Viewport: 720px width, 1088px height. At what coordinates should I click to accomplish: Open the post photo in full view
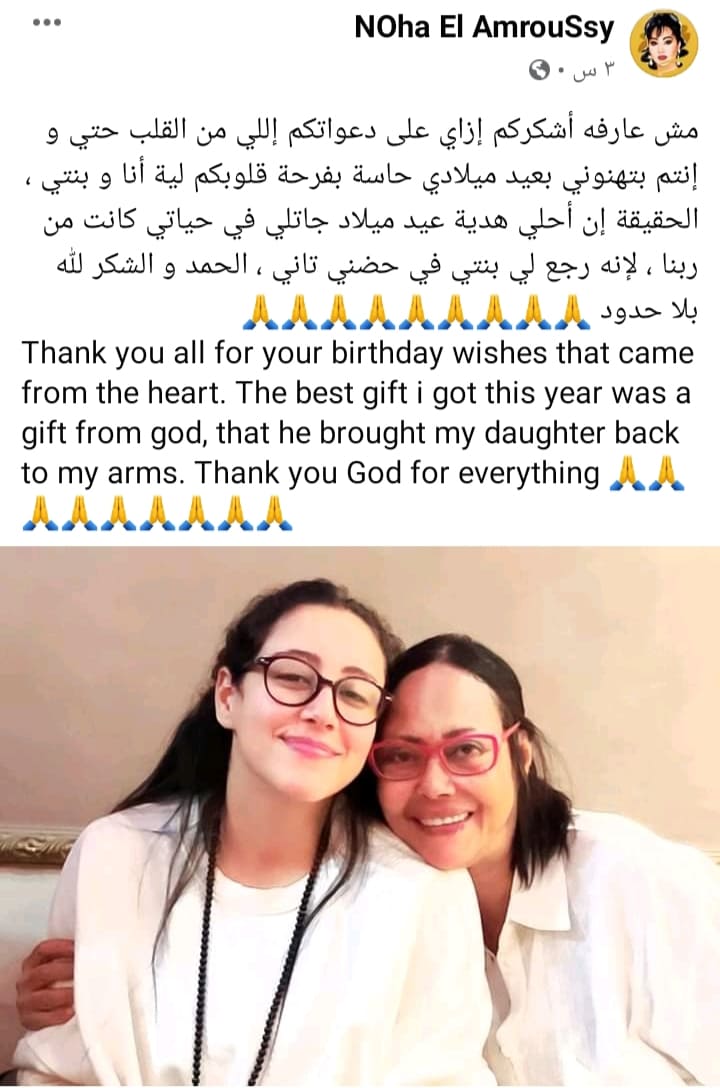(x=360, y=815)
